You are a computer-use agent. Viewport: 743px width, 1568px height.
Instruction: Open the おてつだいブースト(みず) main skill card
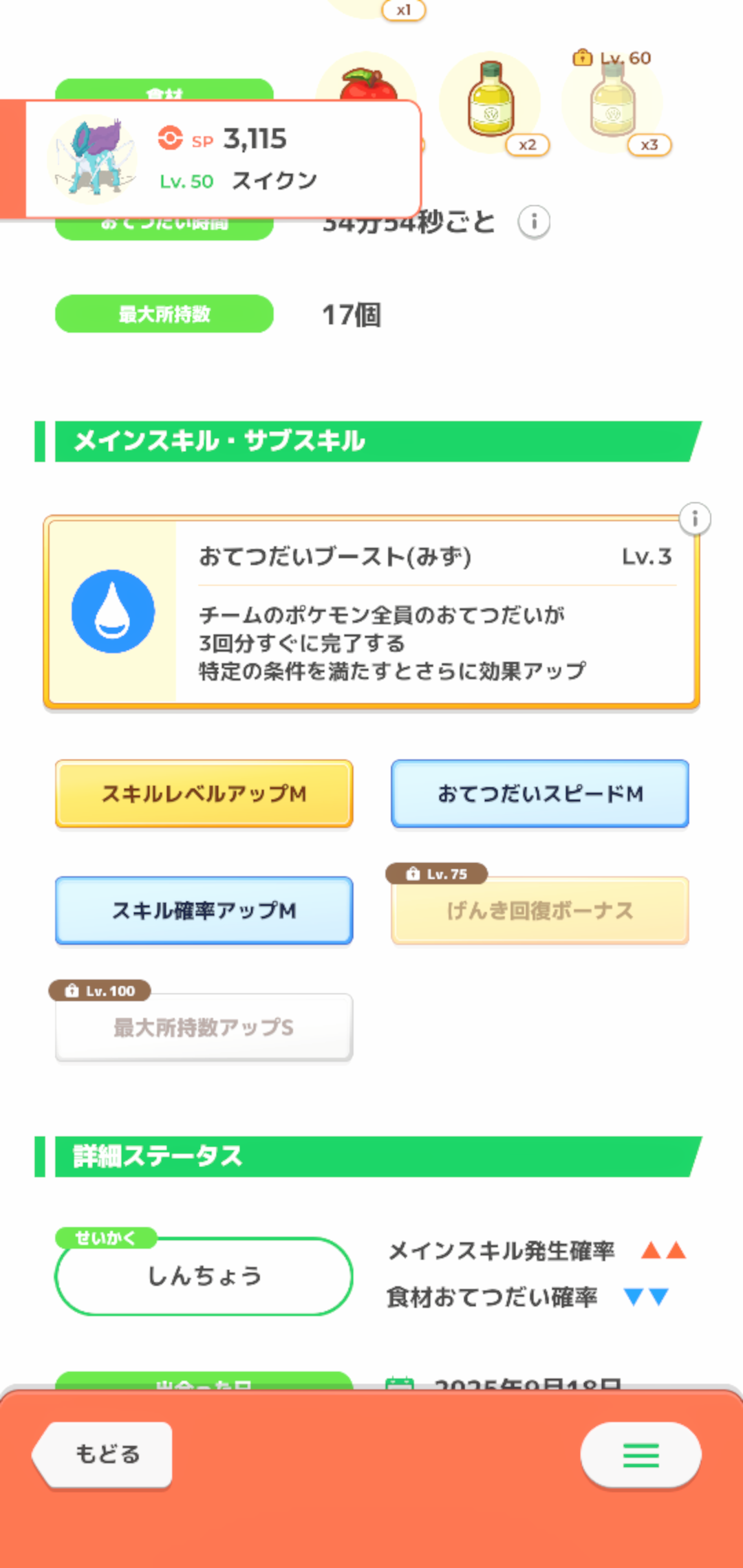pos(371,612)
